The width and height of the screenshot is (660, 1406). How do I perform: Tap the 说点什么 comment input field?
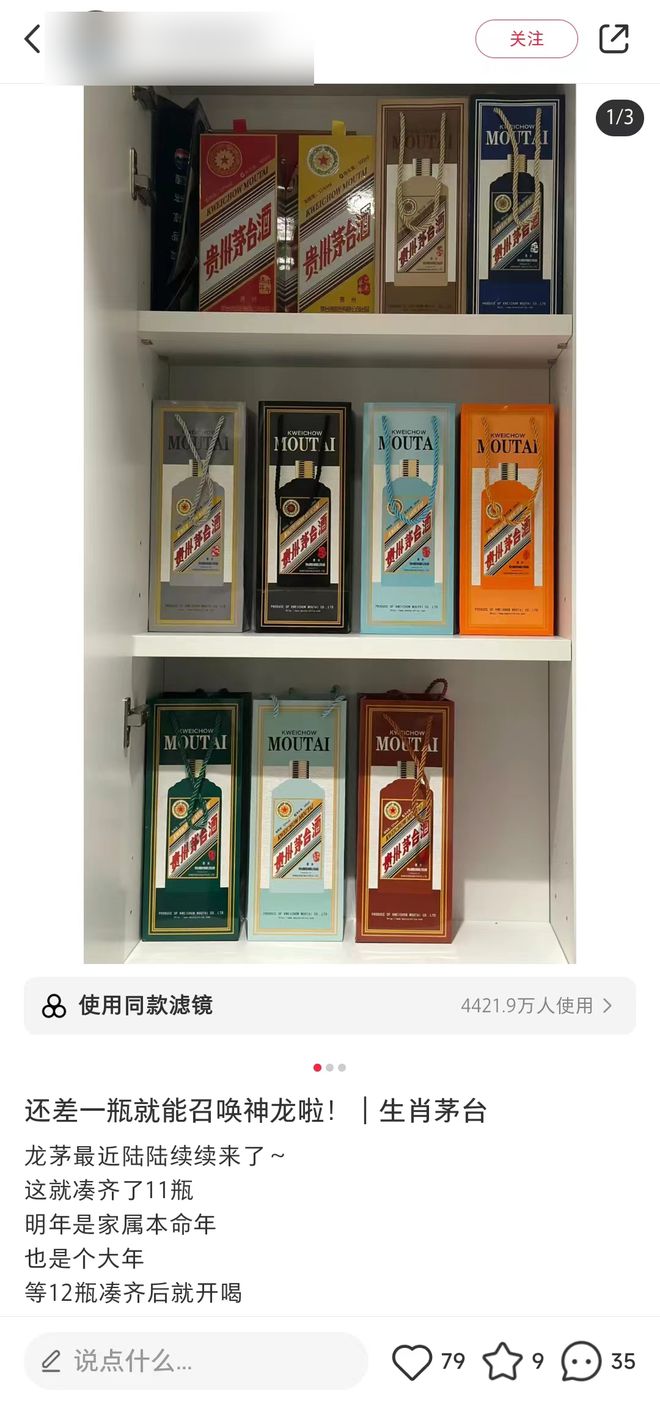196,1361
